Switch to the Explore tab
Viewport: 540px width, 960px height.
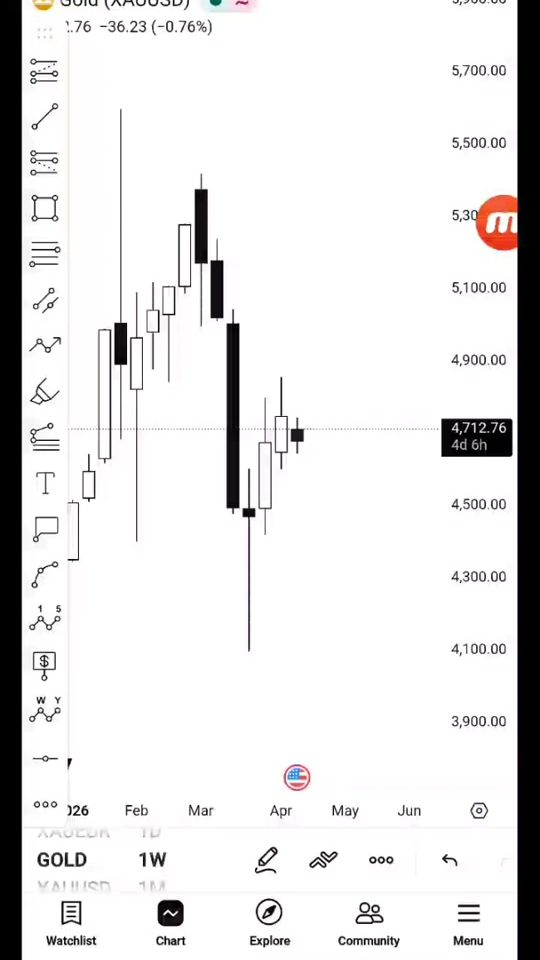pos(269,924)
